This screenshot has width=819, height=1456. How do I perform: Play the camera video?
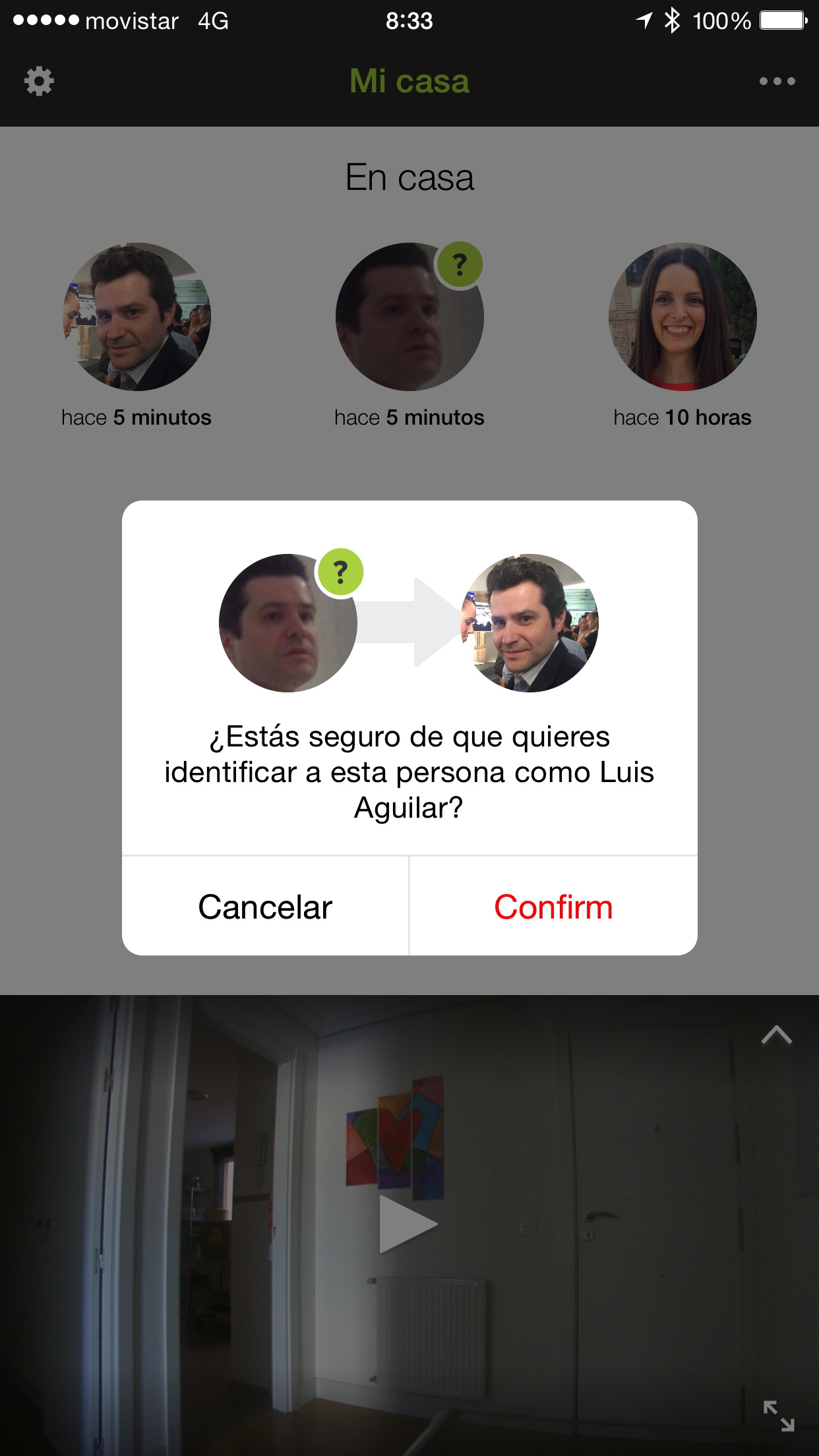coord(408,1224)
